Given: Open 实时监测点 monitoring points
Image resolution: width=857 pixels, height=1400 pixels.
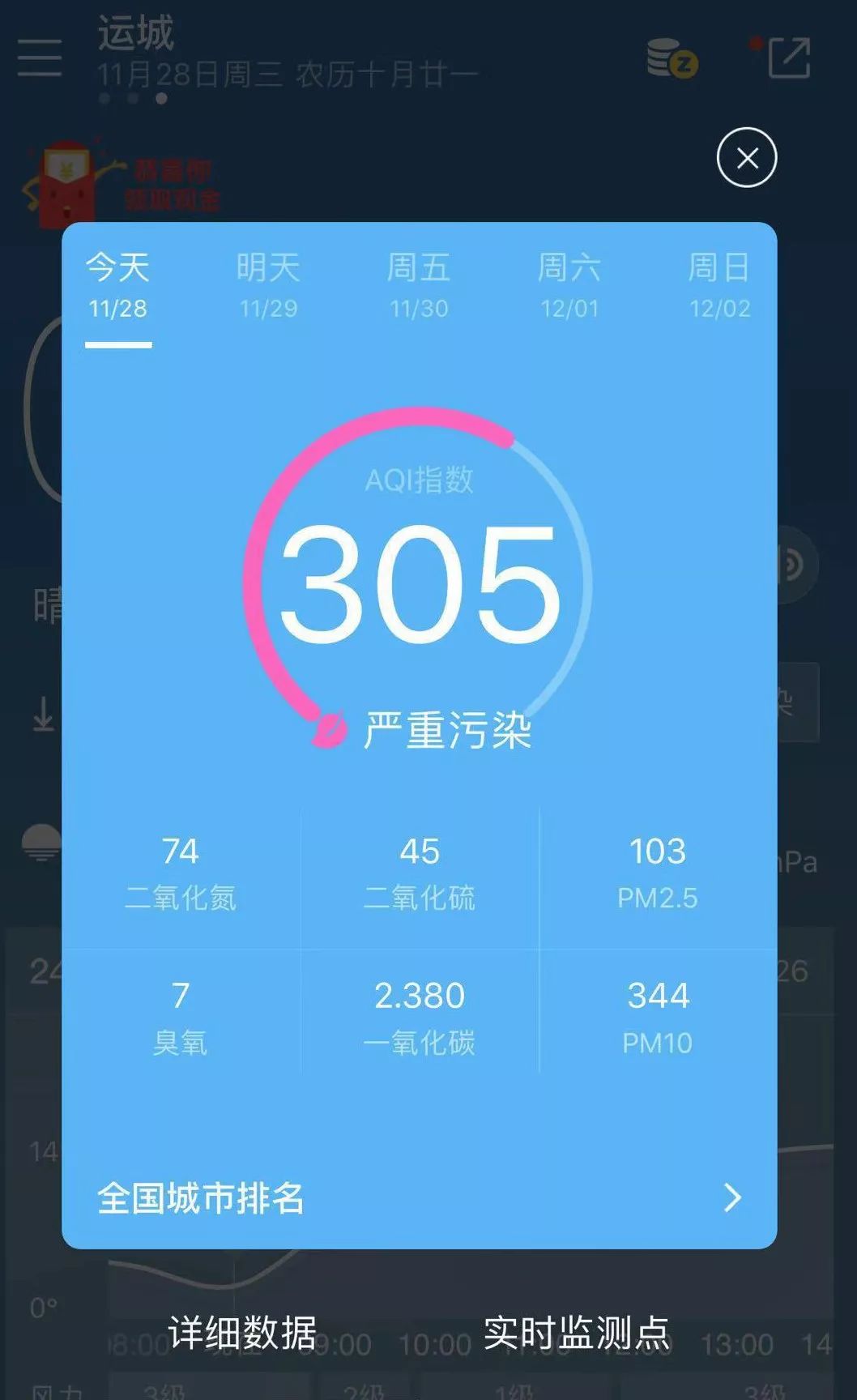Looking at the screenshot, I should coord(576,1333).
